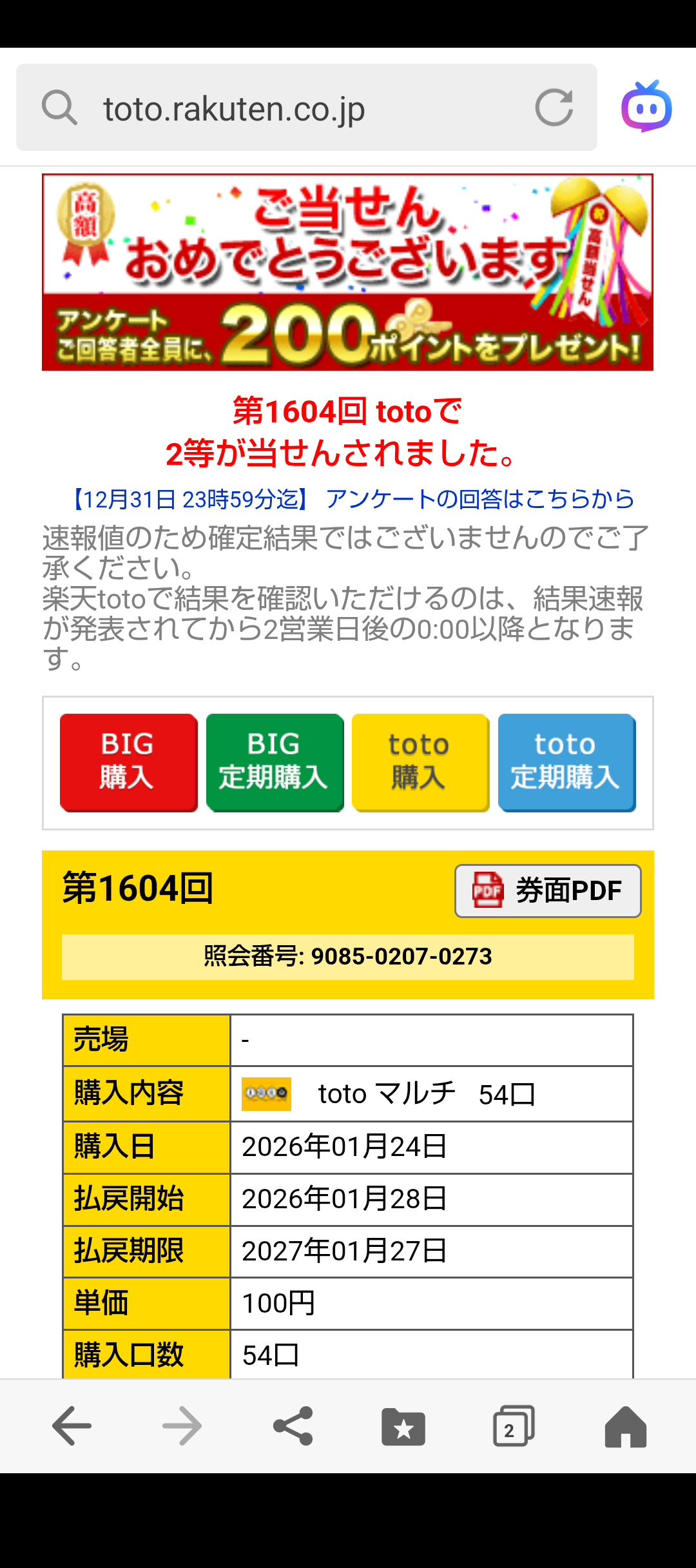Viewport: 696px width, 1568px height.
Task: Select the green BIG 定期購入 button
Action: [x=275, y=762]
